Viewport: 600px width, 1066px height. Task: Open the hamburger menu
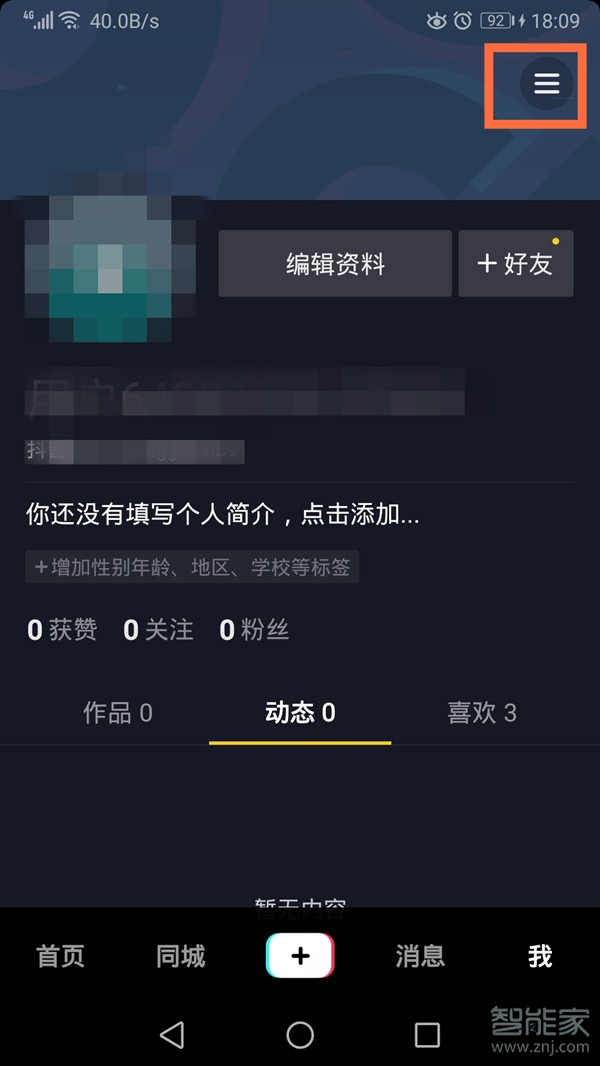coord(546,84)
